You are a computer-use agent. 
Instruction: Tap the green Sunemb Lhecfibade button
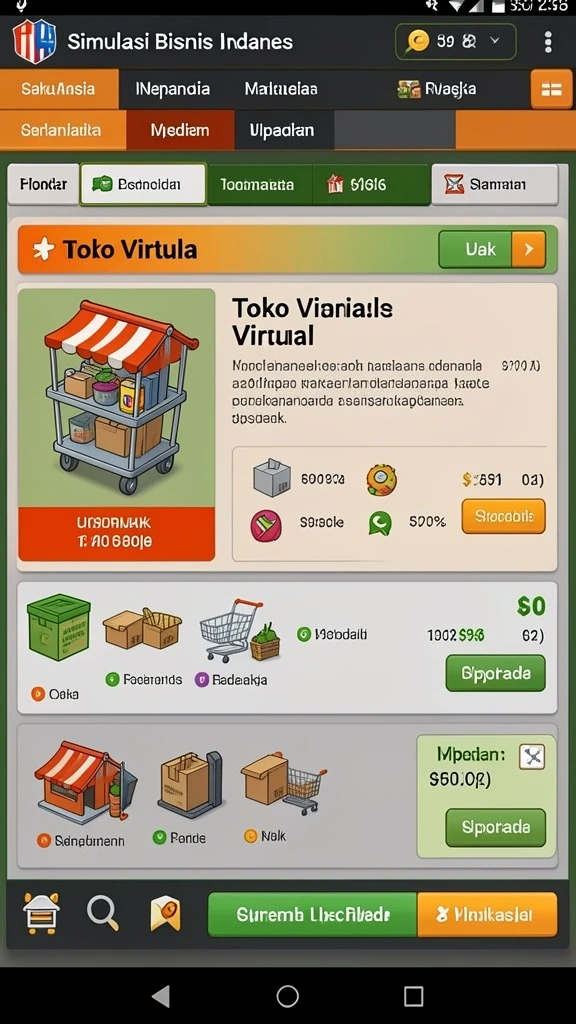click(x=312, y=914)
